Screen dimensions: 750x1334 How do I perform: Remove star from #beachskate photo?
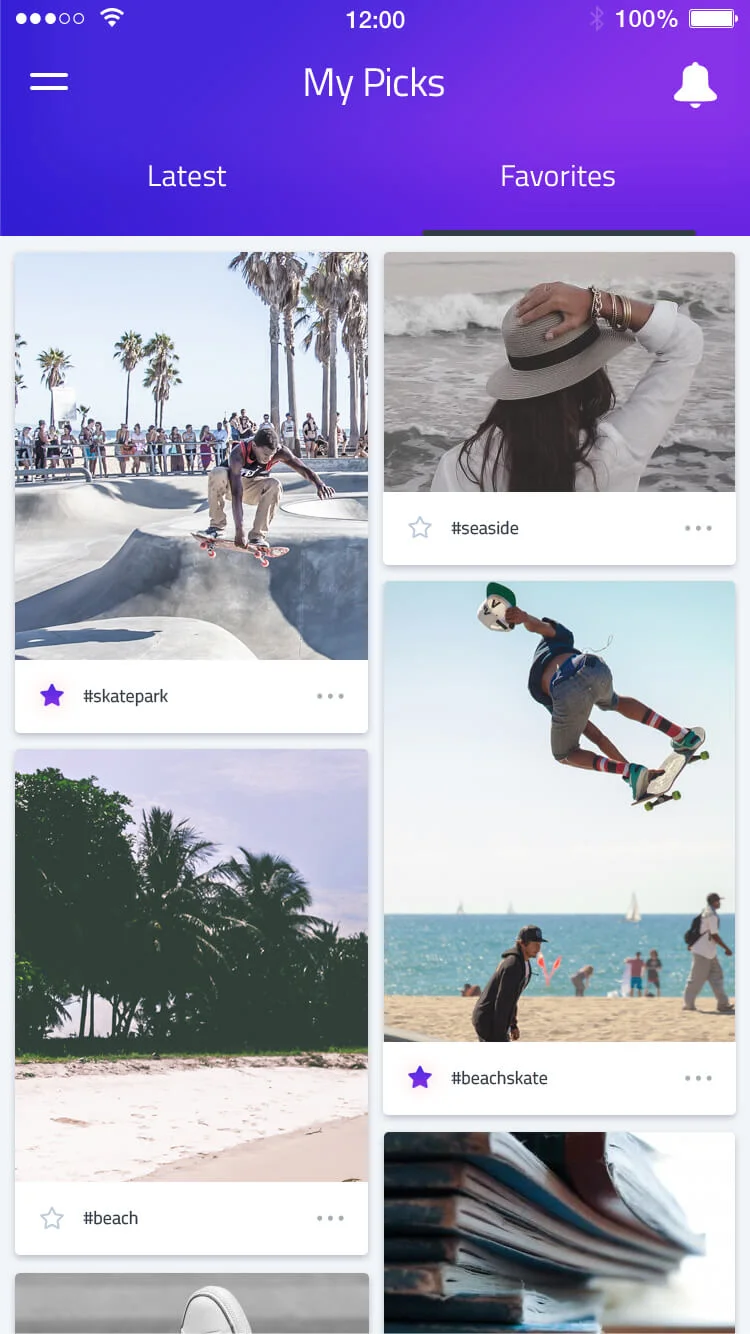(420, 1078)
